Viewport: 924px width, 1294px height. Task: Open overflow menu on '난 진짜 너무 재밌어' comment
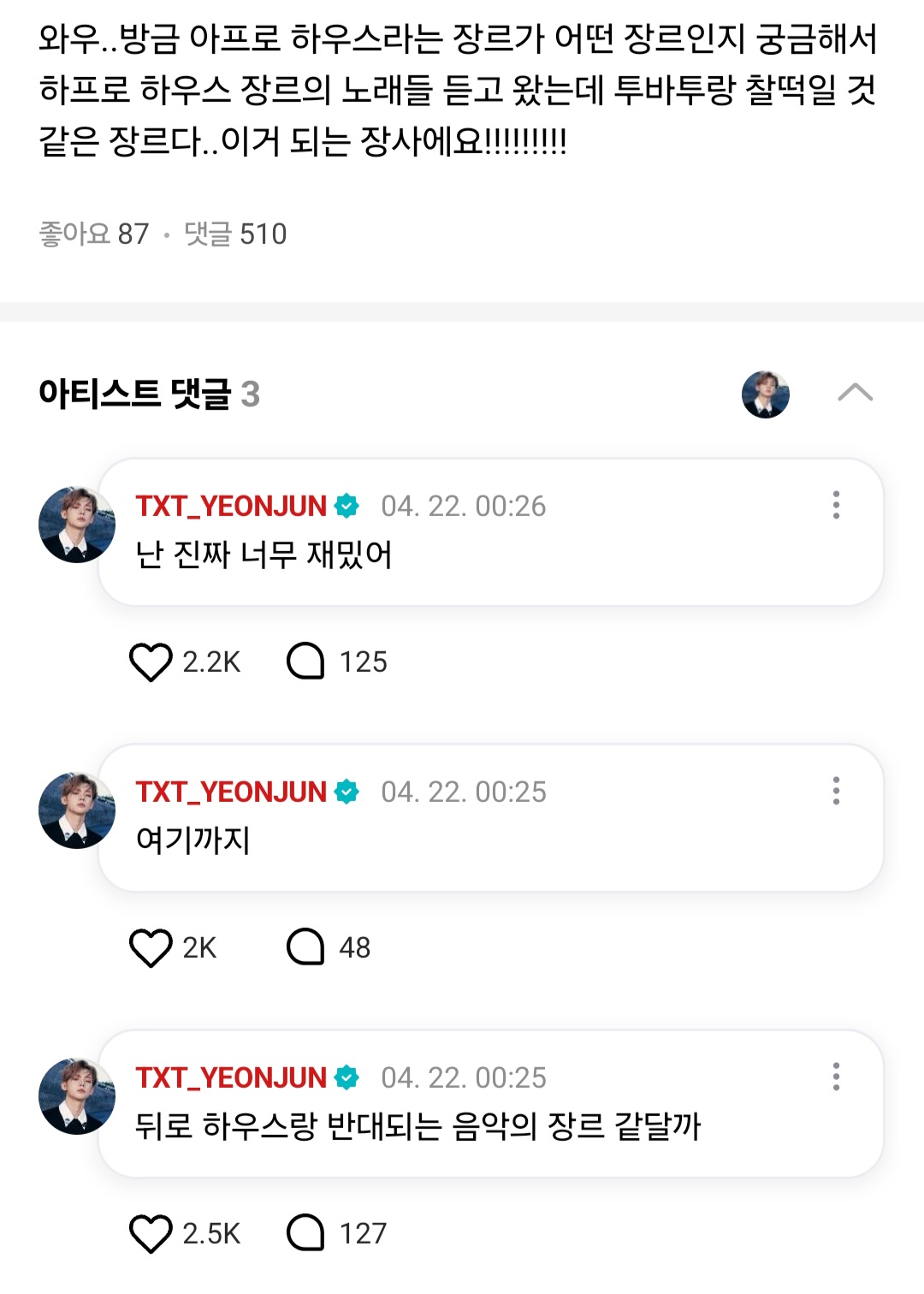click(836, 505)
